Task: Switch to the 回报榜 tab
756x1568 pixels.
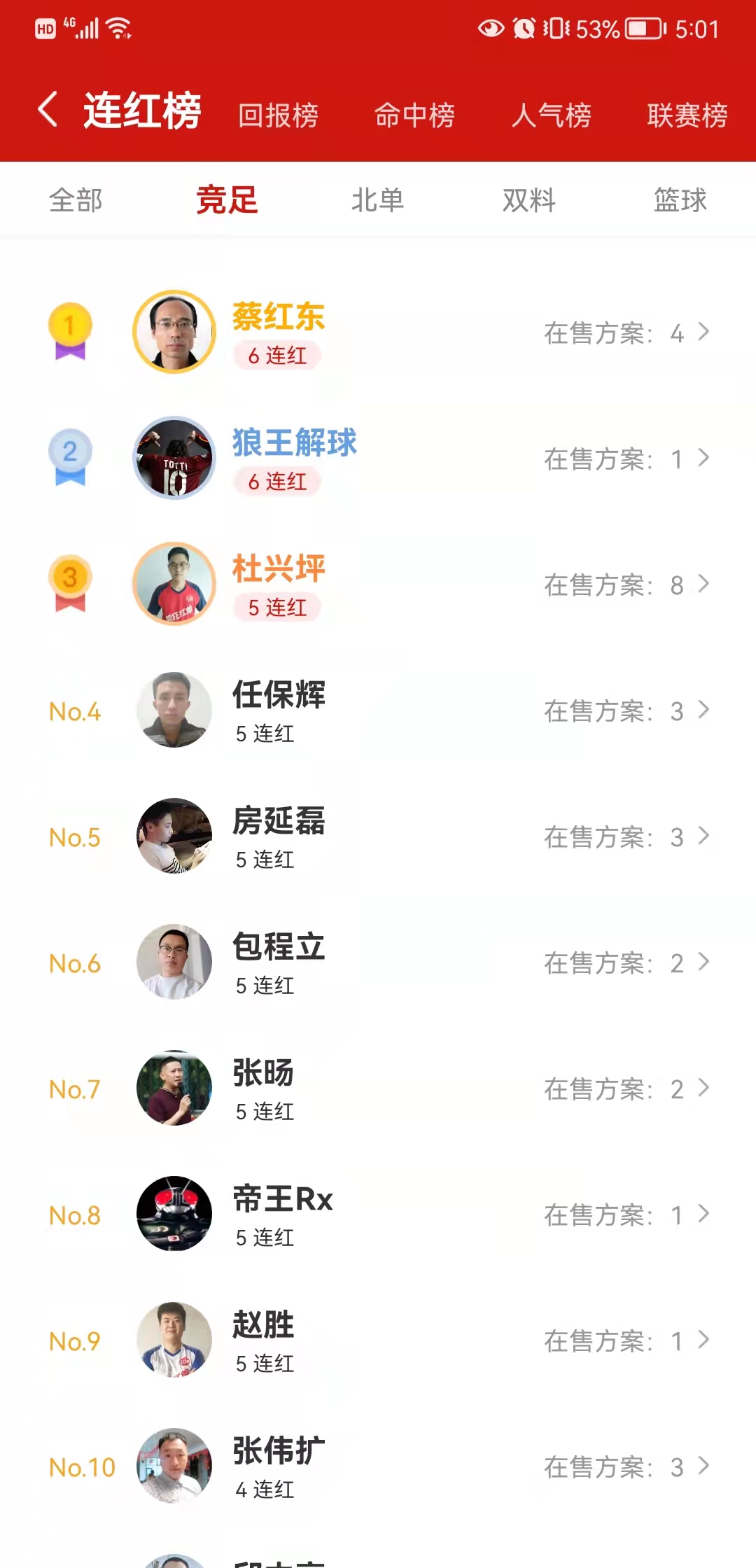Action: tap(278, 115)
